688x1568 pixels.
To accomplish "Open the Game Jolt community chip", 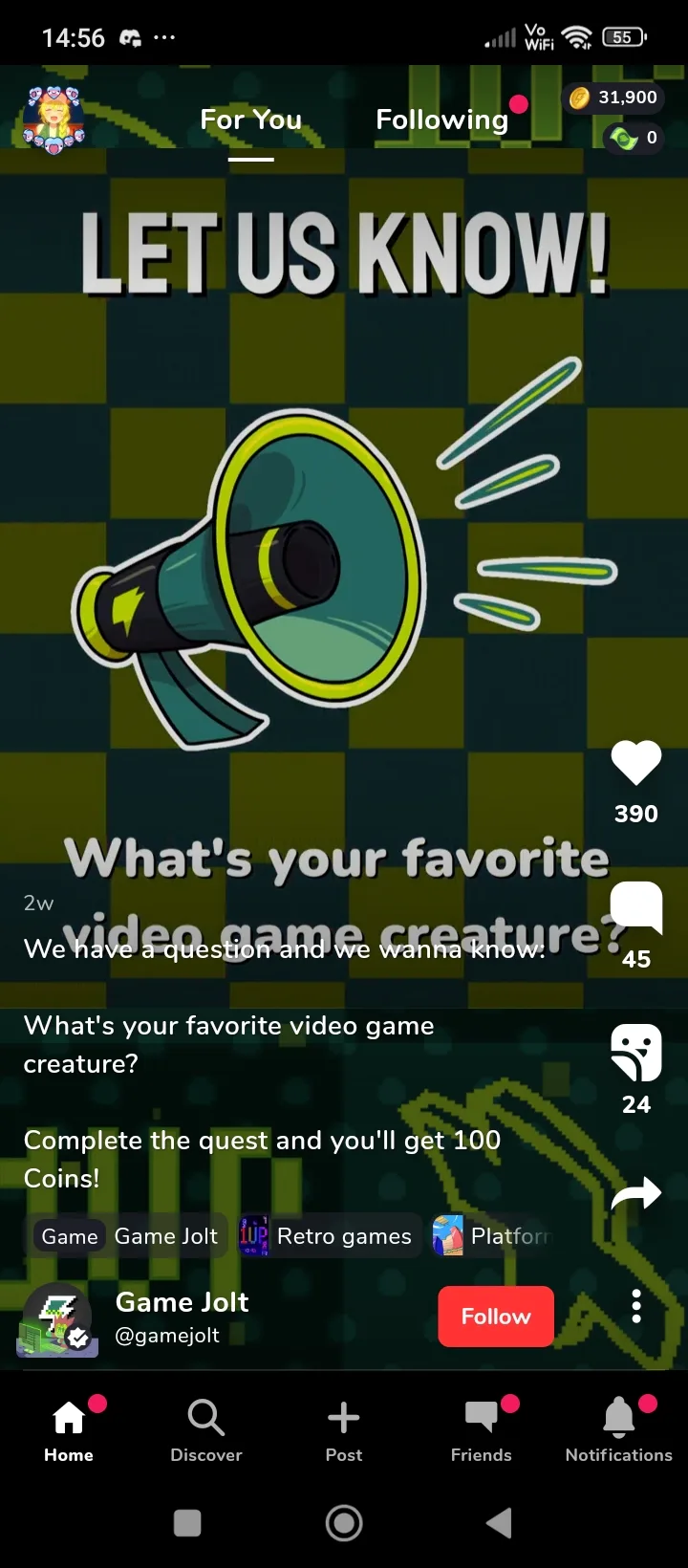I will point(130,1236).
